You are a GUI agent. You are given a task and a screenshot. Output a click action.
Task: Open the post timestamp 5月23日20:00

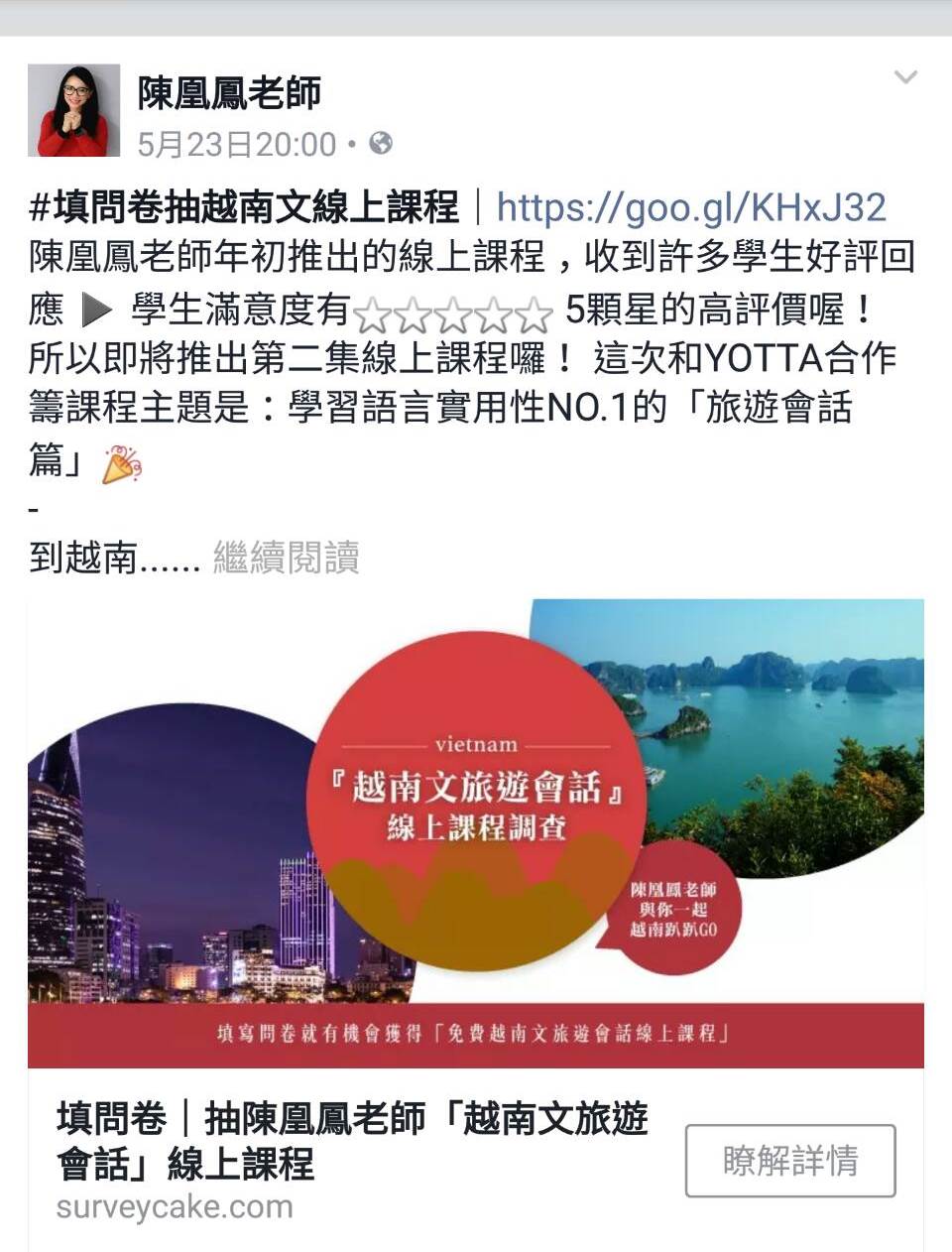(x=237, y=145)
